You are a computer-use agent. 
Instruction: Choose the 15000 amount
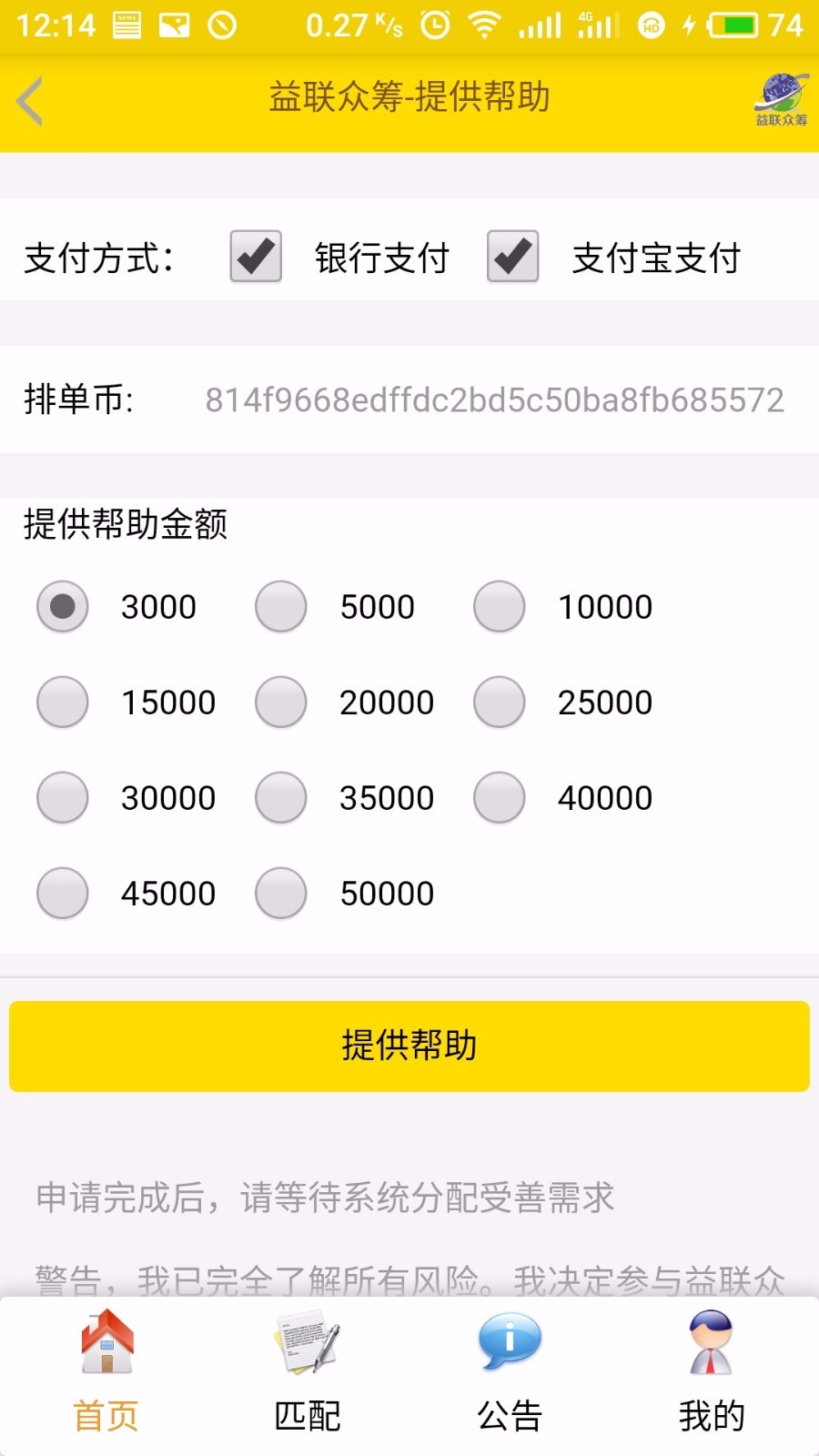coord(63,702)
